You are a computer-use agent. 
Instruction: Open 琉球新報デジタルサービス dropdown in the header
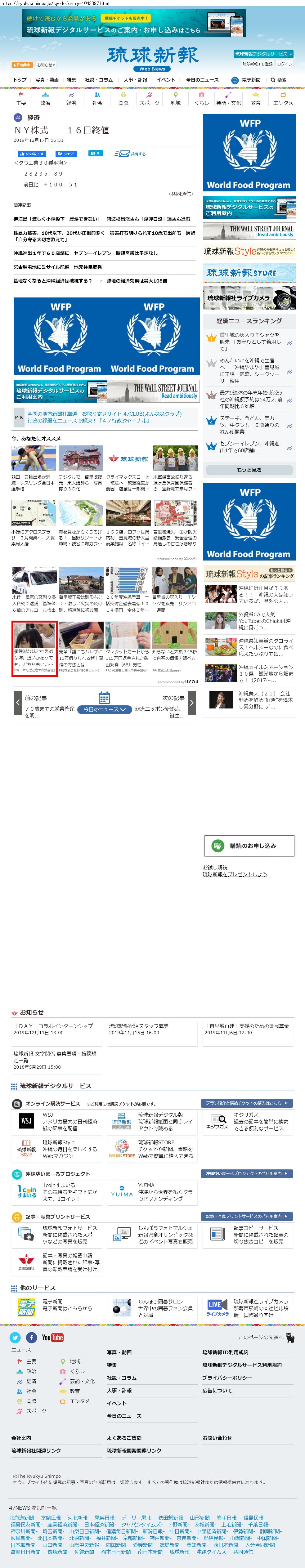[x=263, y=54]
